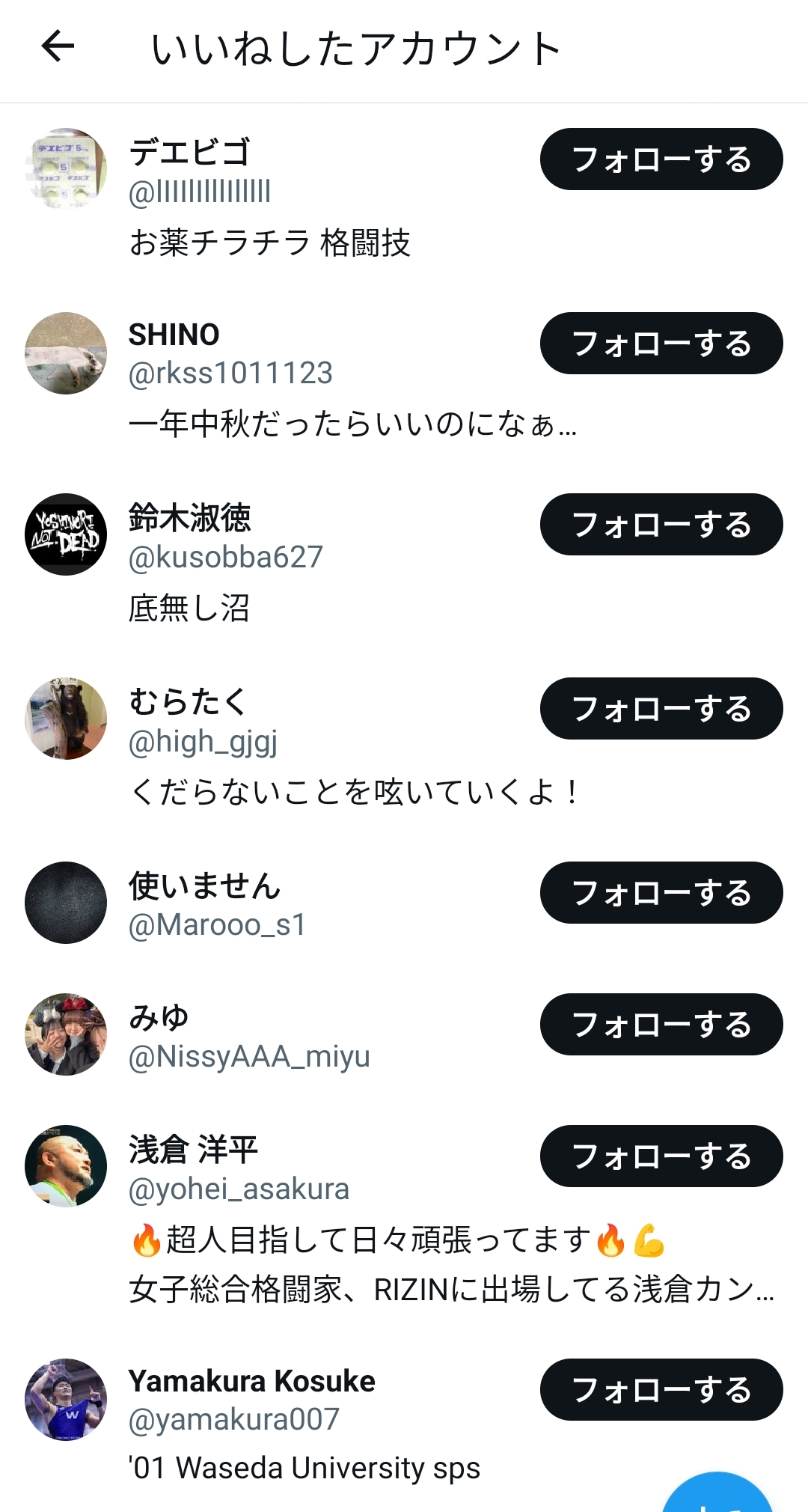Go back using the top-left arrow
Screen dimensions: 808x1512
[58, 46]
